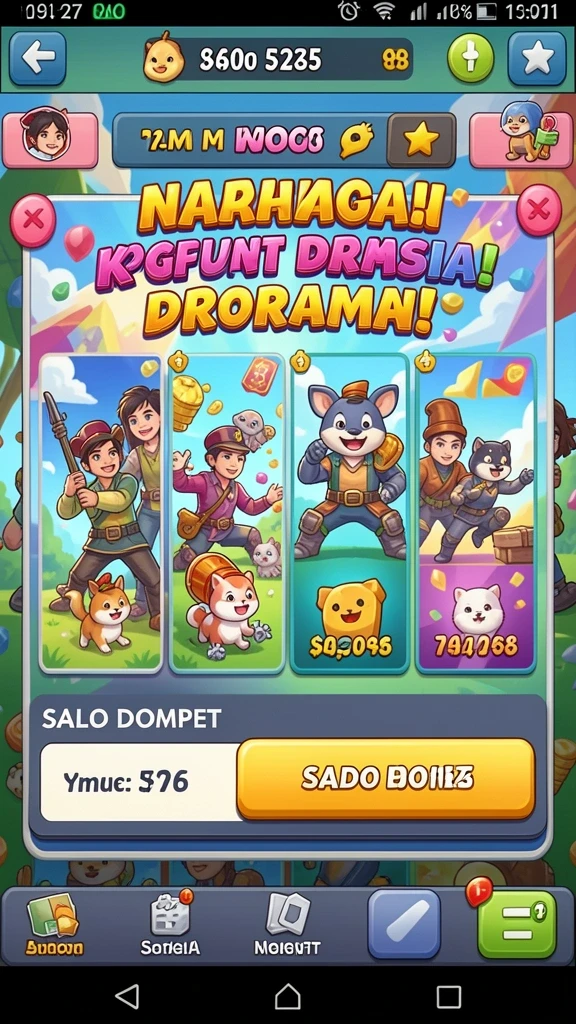Go back with the top-left arrow button
Image resolution: width=576 pixels, height=1024 pixels.
(x=38, y=59)
